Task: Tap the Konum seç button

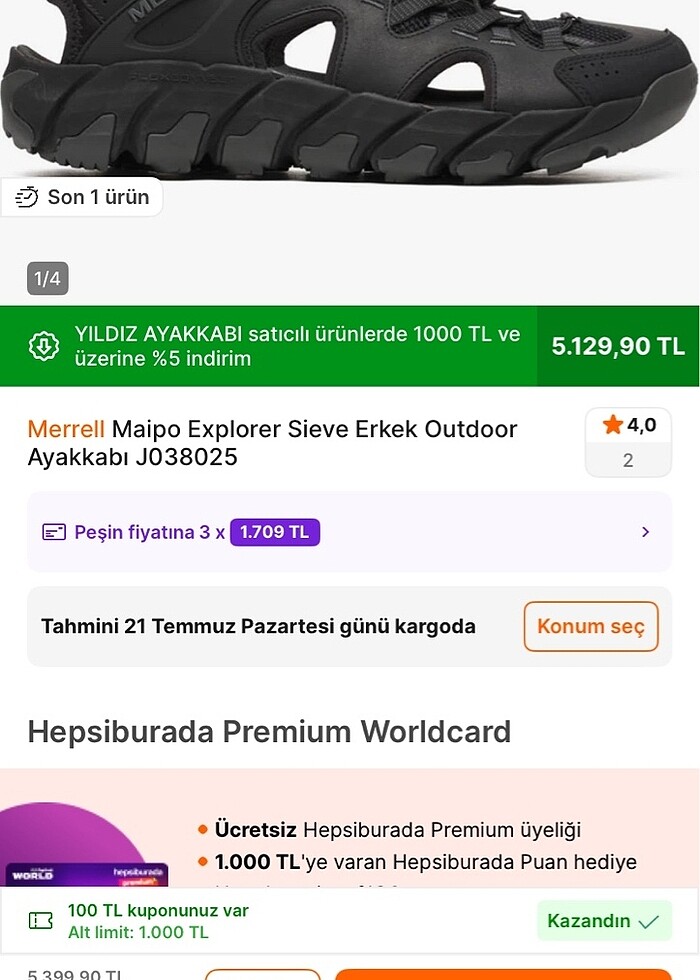Action: point(590,627)
